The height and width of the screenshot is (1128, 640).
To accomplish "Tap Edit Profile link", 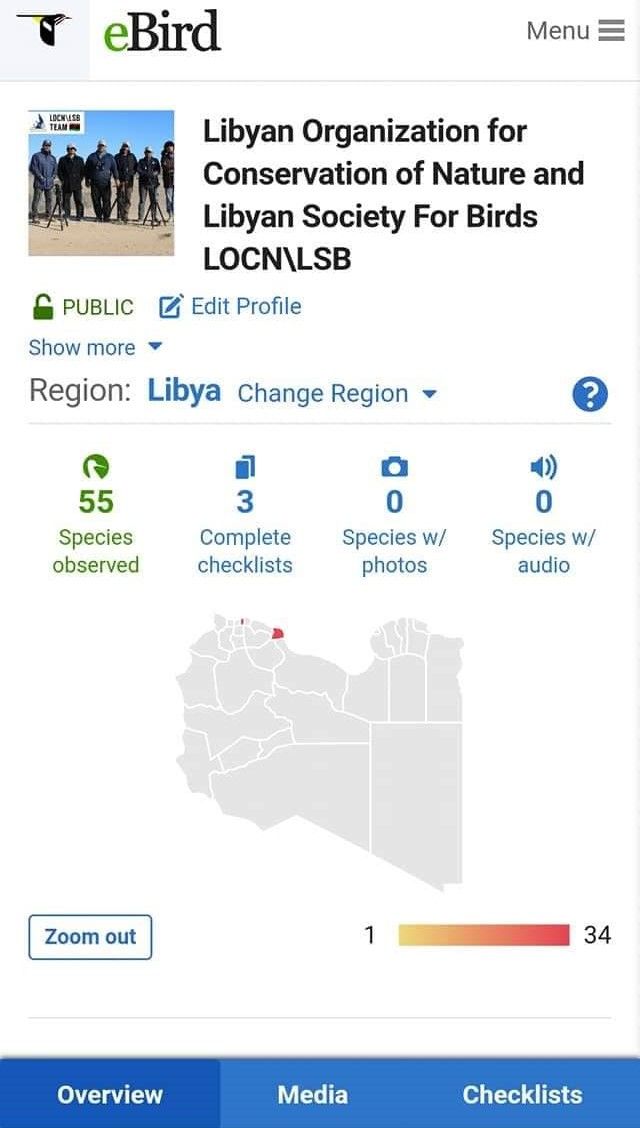I will pyautogui.click(x=230, y=306).
